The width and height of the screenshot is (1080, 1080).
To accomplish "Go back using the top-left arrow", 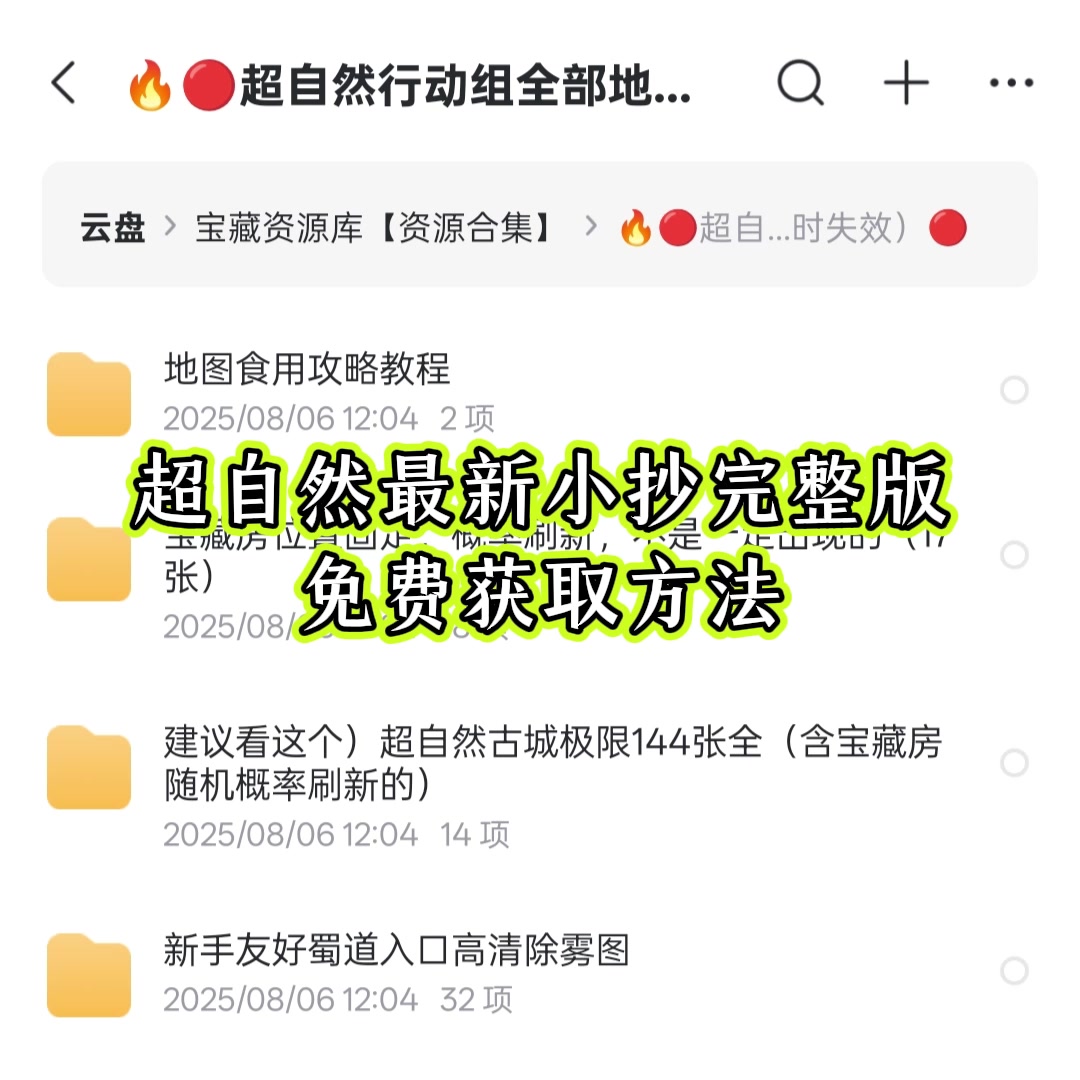I will (x=63, y=84).
